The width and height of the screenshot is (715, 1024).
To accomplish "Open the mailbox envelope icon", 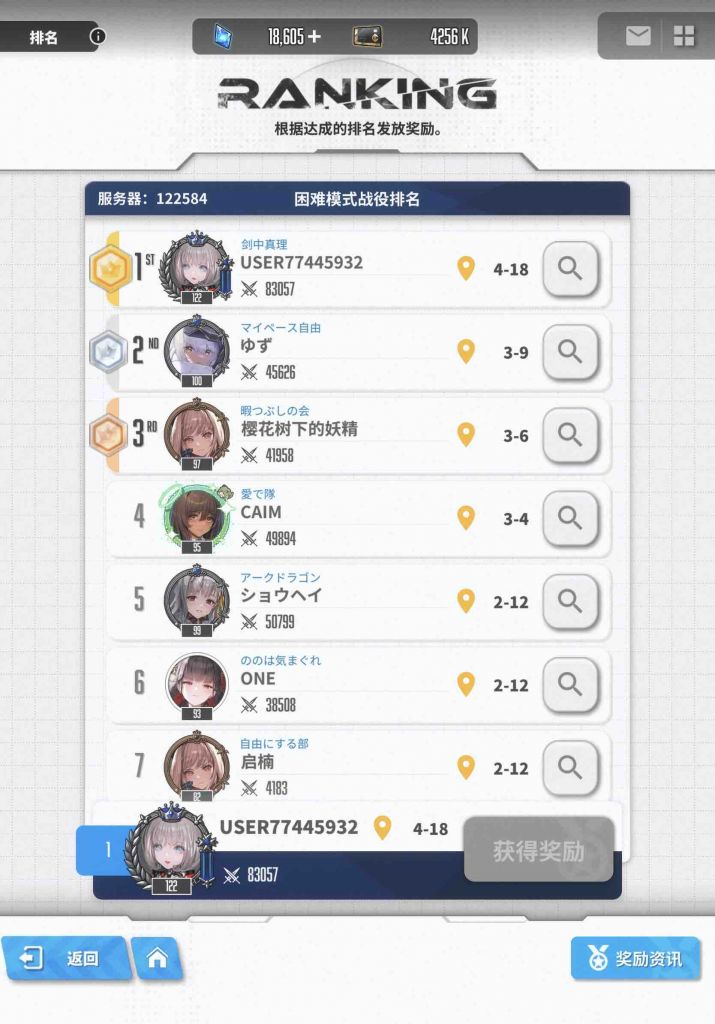I will click(638, 37).
